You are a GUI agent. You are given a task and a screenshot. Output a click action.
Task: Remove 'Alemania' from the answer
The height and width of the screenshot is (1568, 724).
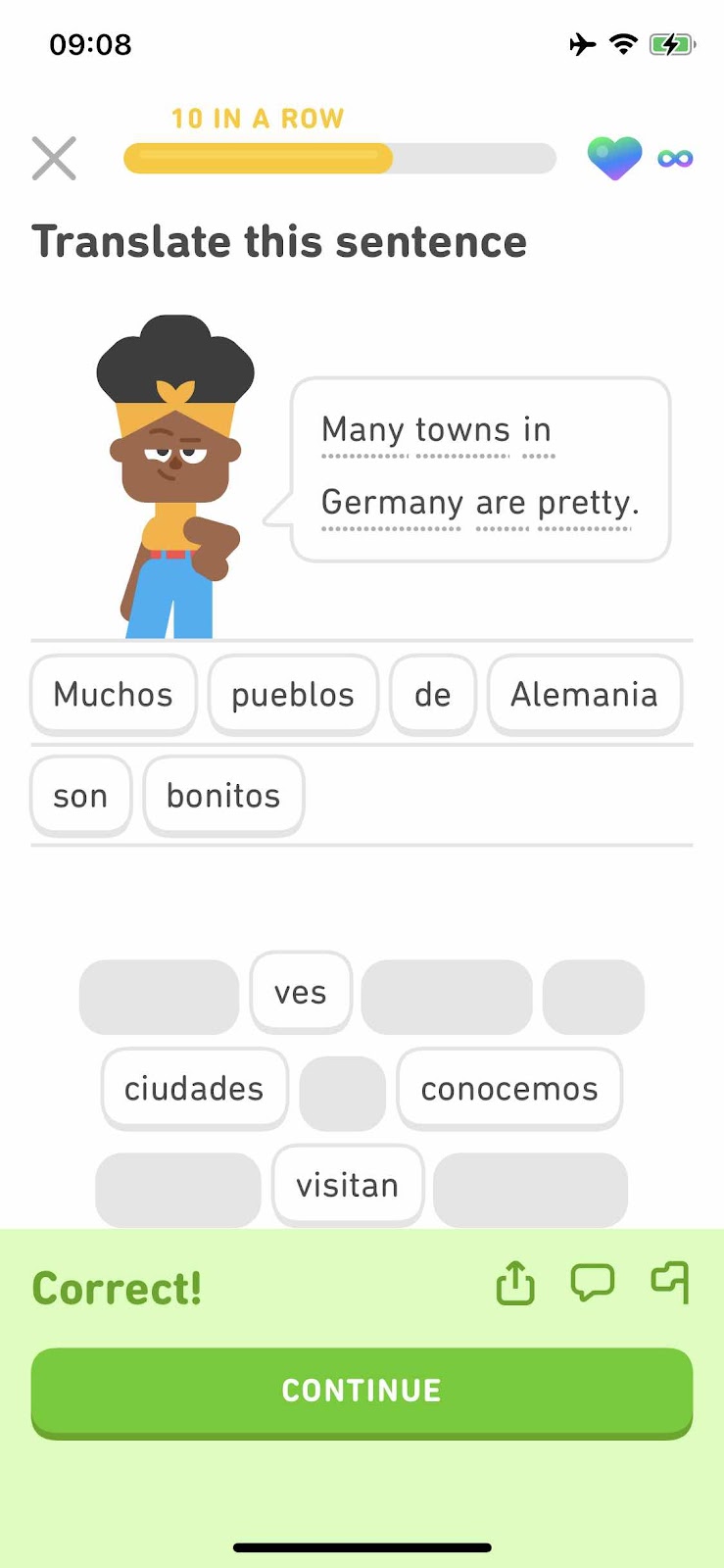[x=585, y=695]
